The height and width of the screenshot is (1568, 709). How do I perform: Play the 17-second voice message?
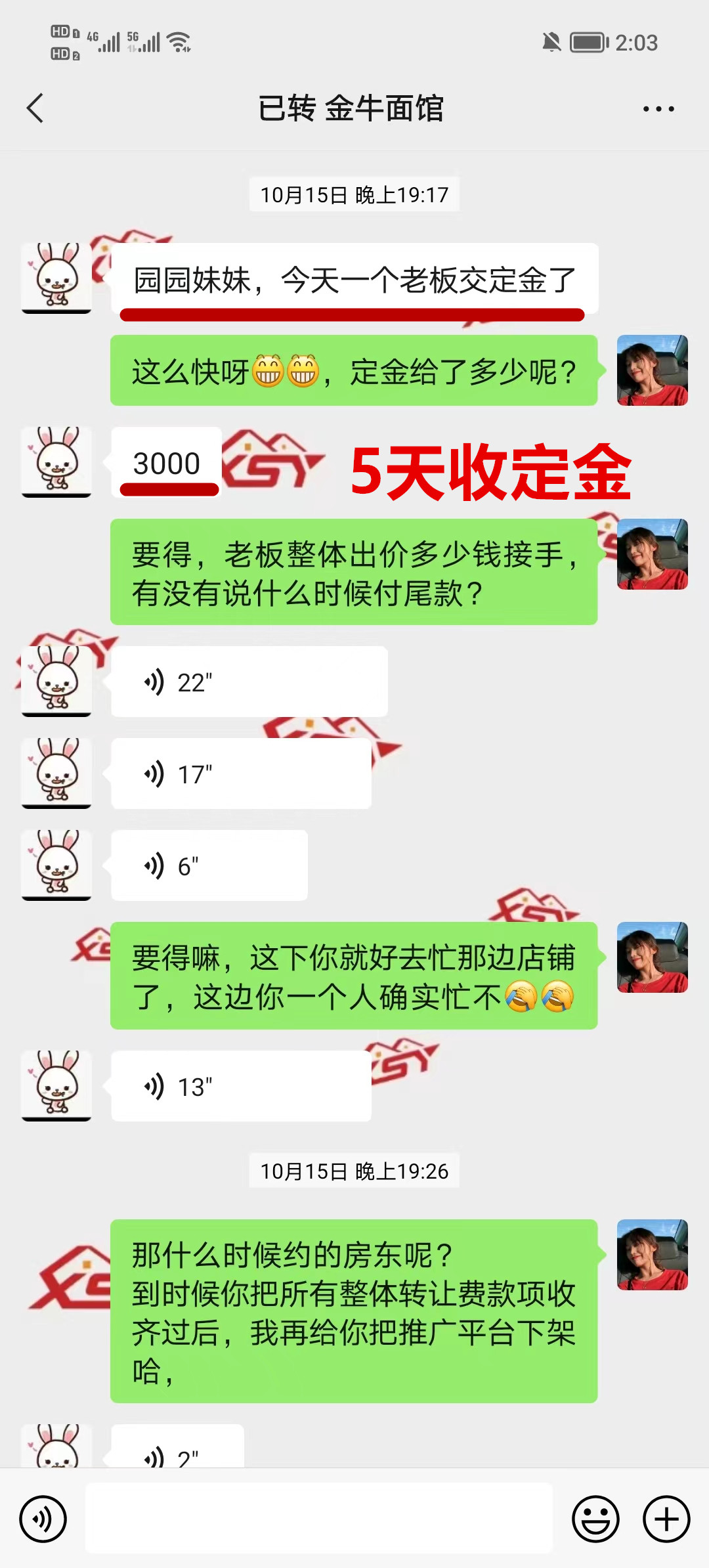click(241, 774)
